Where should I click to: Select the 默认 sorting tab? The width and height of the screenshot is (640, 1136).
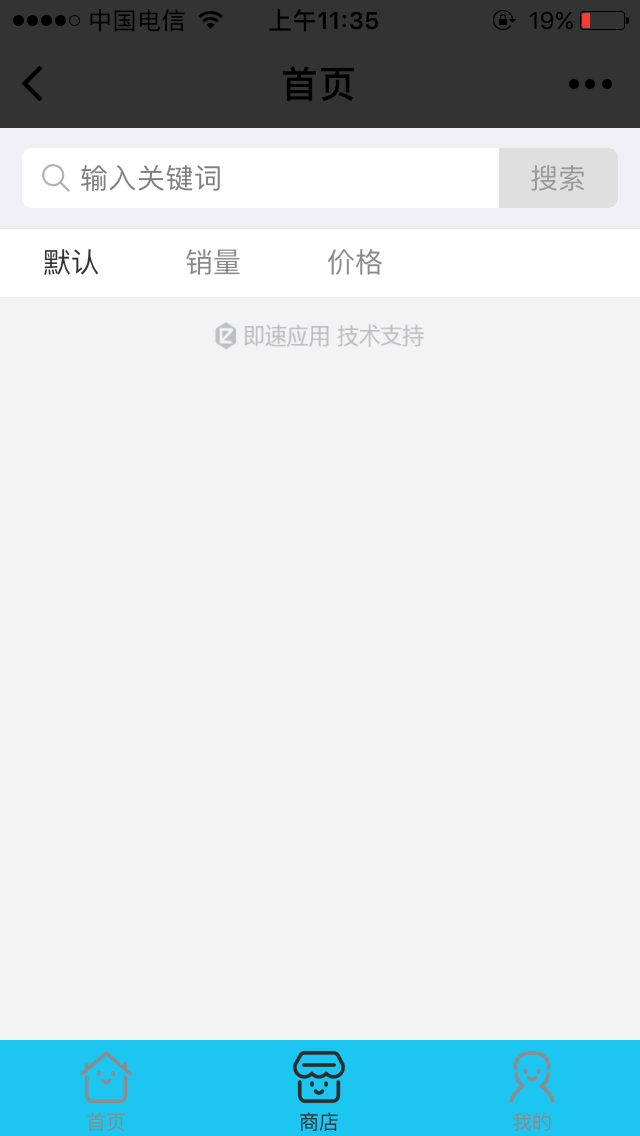coord(71,262)
